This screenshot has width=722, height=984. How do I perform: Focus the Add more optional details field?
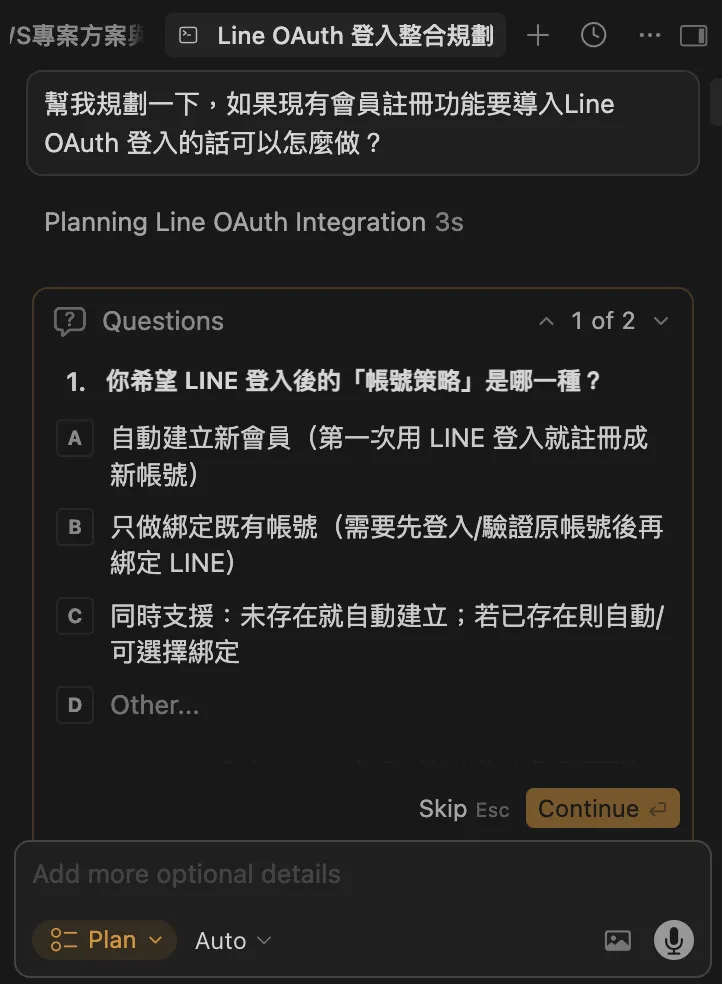coord(360,874)
